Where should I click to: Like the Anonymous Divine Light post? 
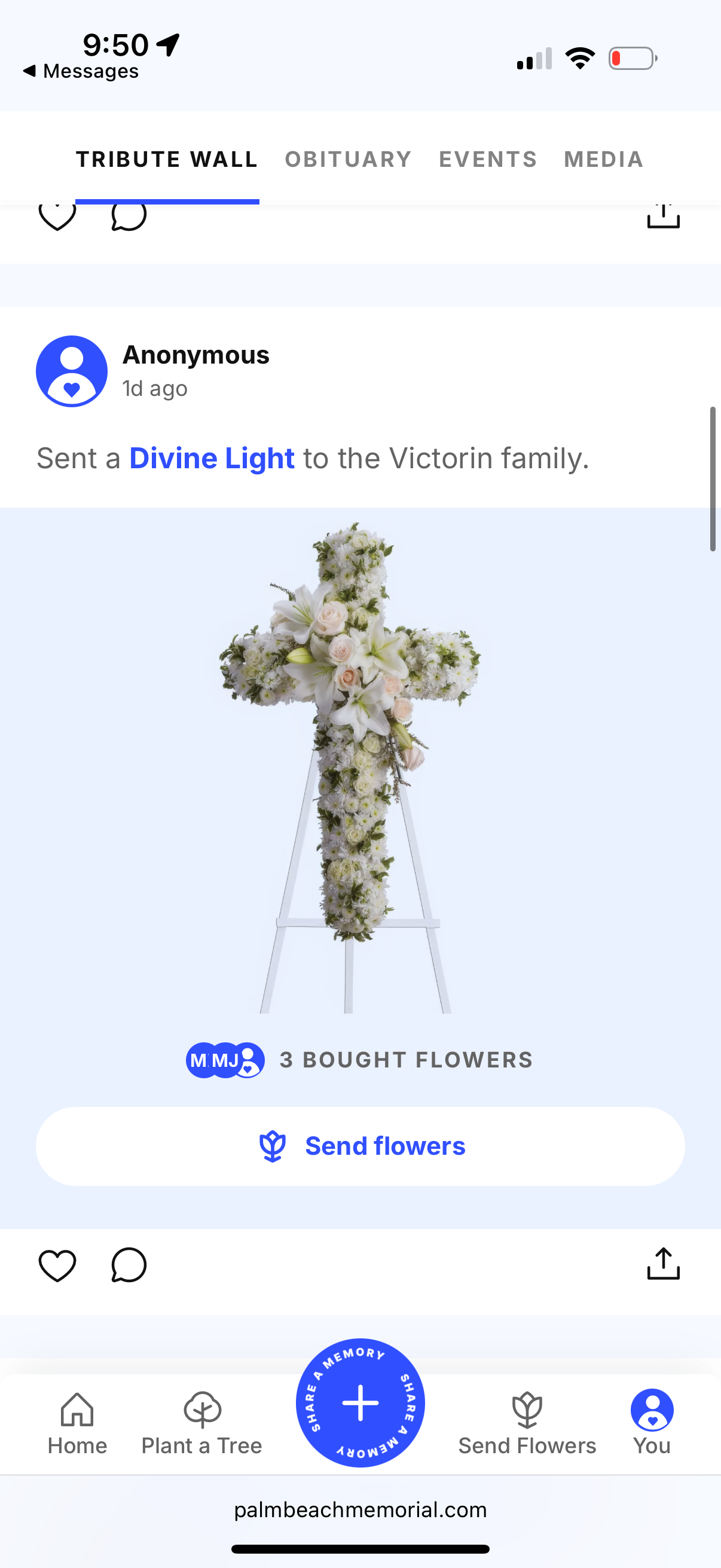pos(57,1265)
